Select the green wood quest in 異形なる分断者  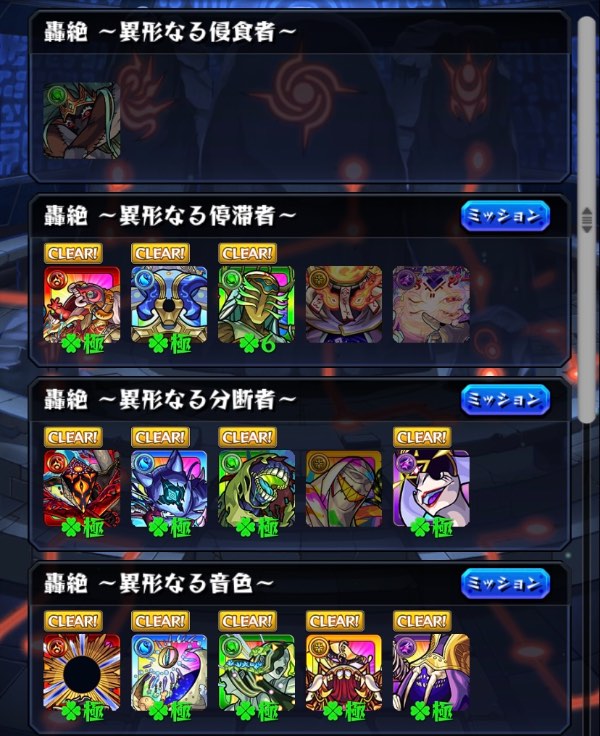(x=257, y=488)
